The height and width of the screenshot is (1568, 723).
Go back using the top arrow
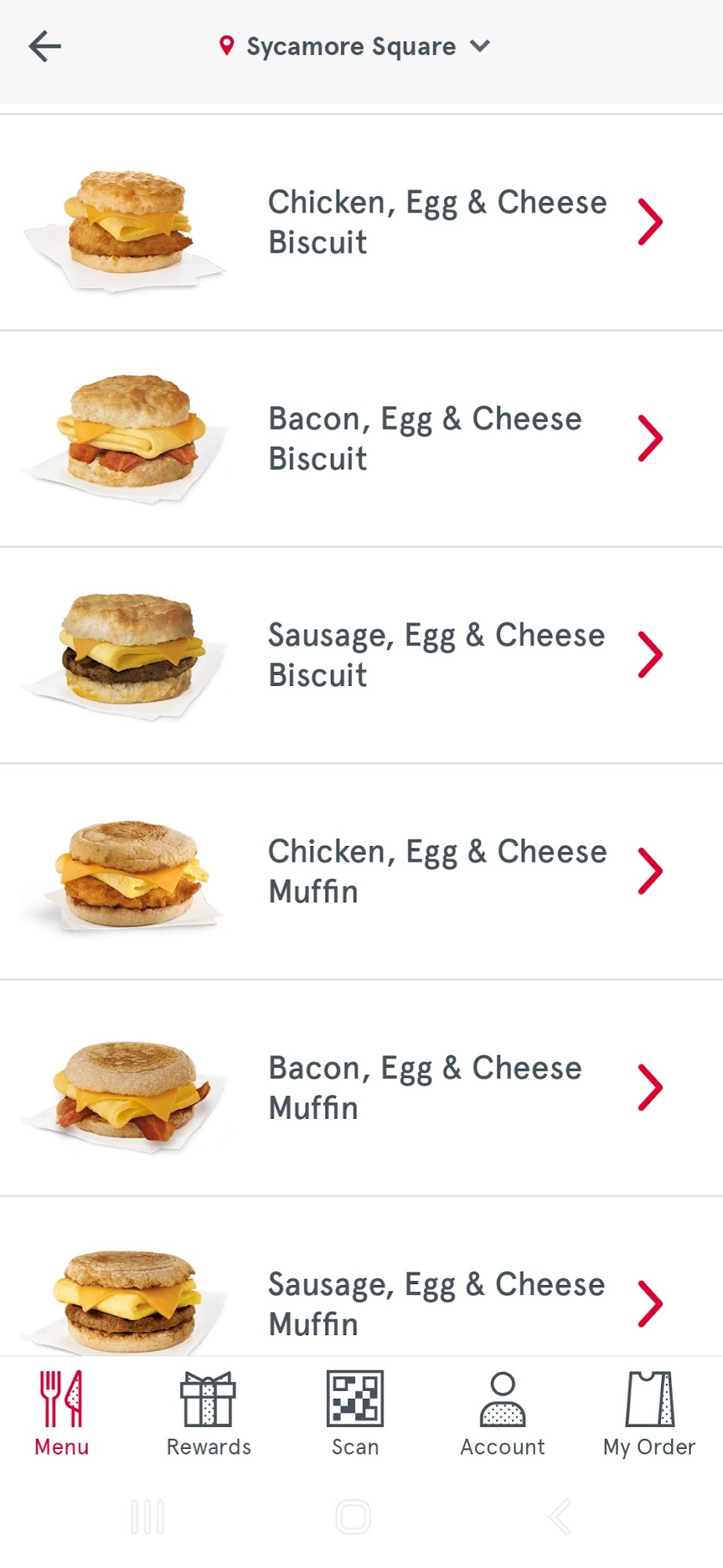point(45,46)
